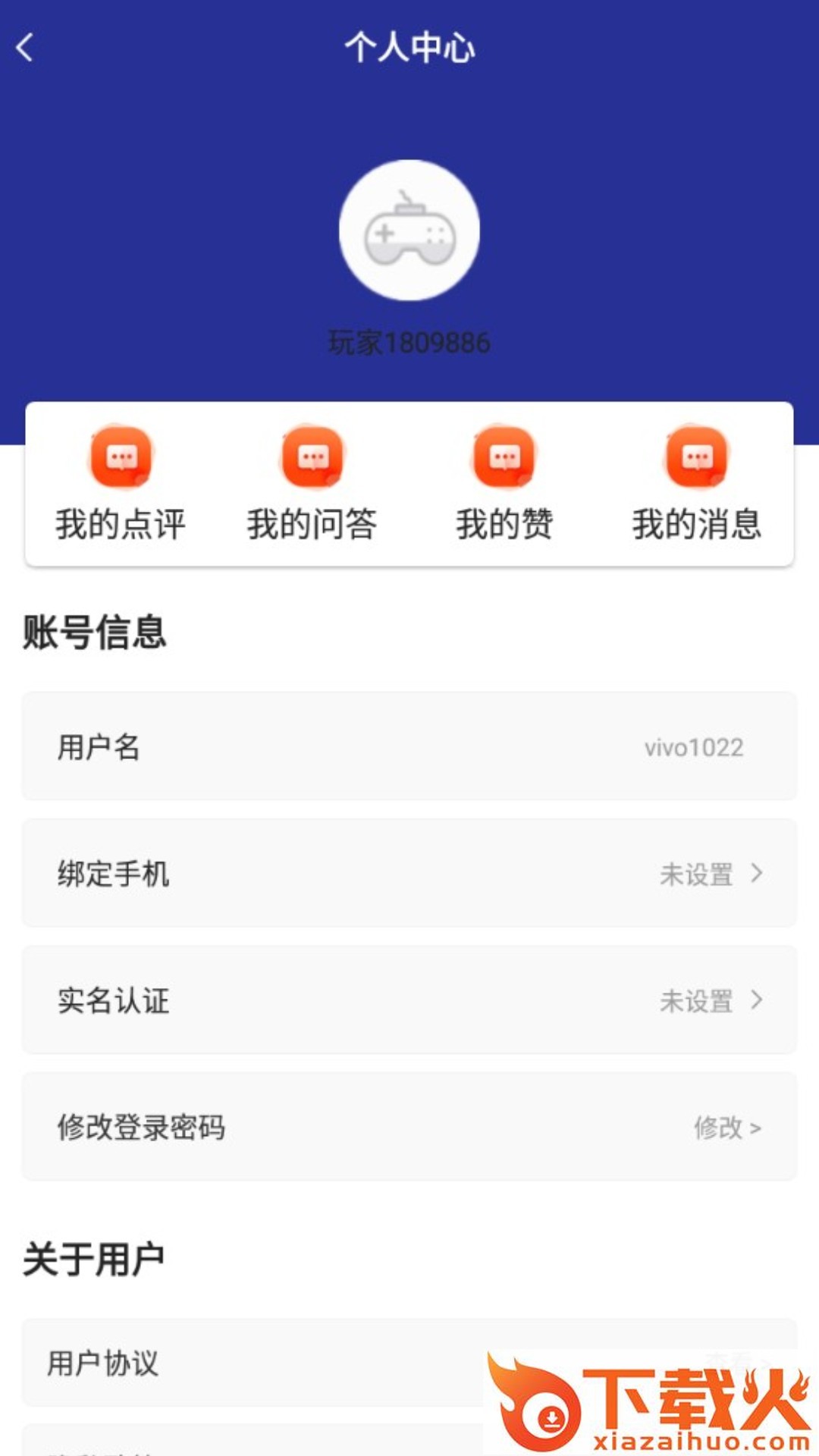Tap the gamepad profile avatar

tap(409, 231)
